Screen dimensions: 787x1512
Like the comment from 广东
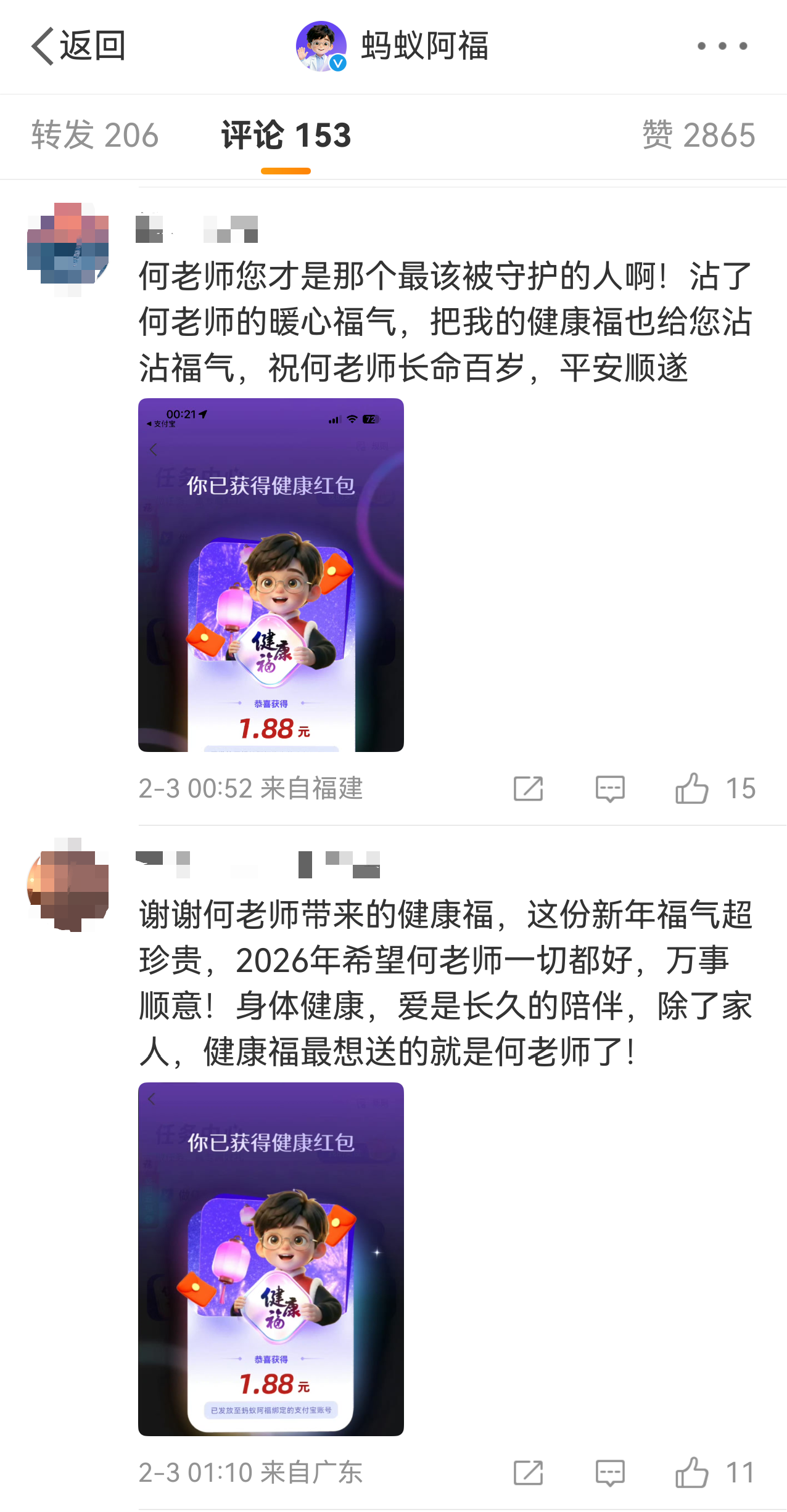coord(692,1473)
